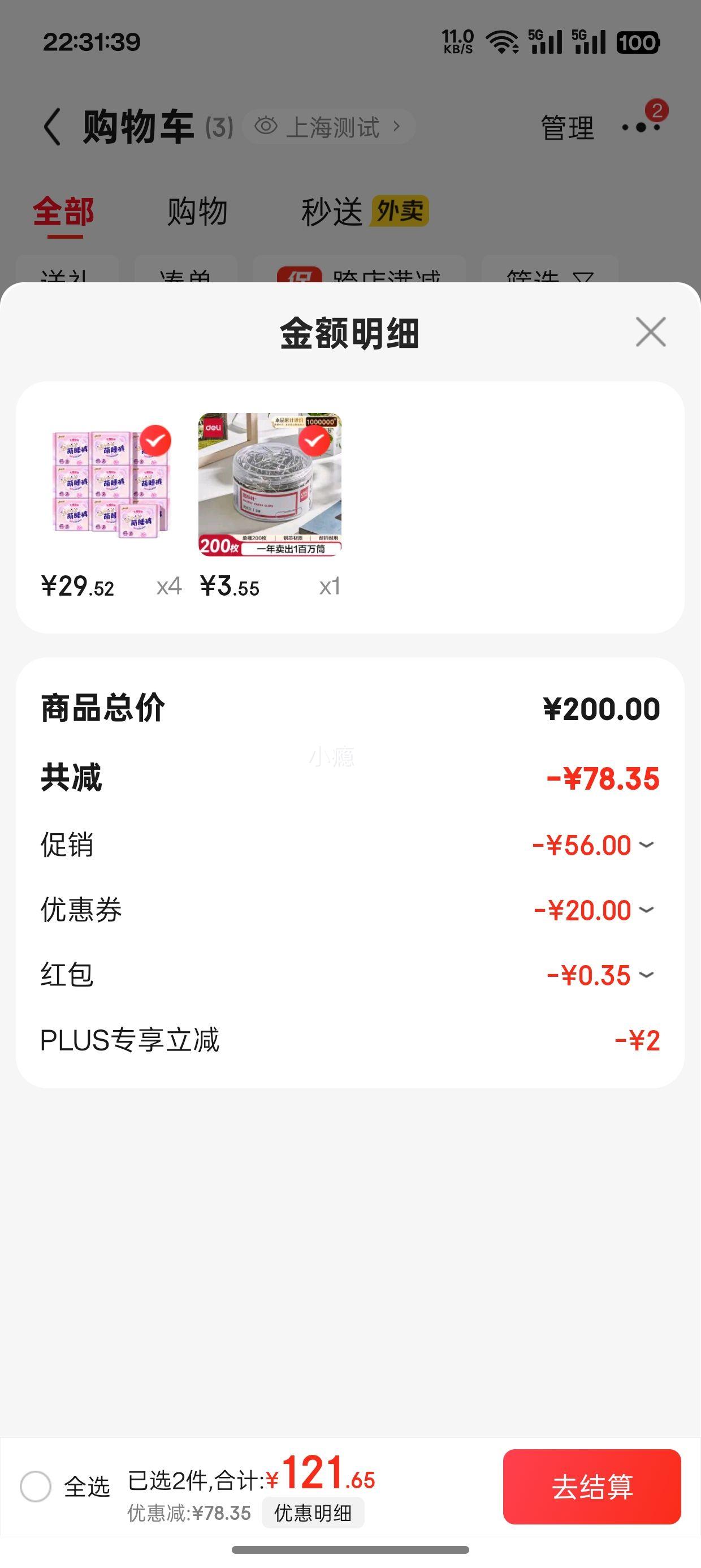Open the ¥3.55 paper clips thumbnail
The image size is (701, 1568).
point(270,485)
